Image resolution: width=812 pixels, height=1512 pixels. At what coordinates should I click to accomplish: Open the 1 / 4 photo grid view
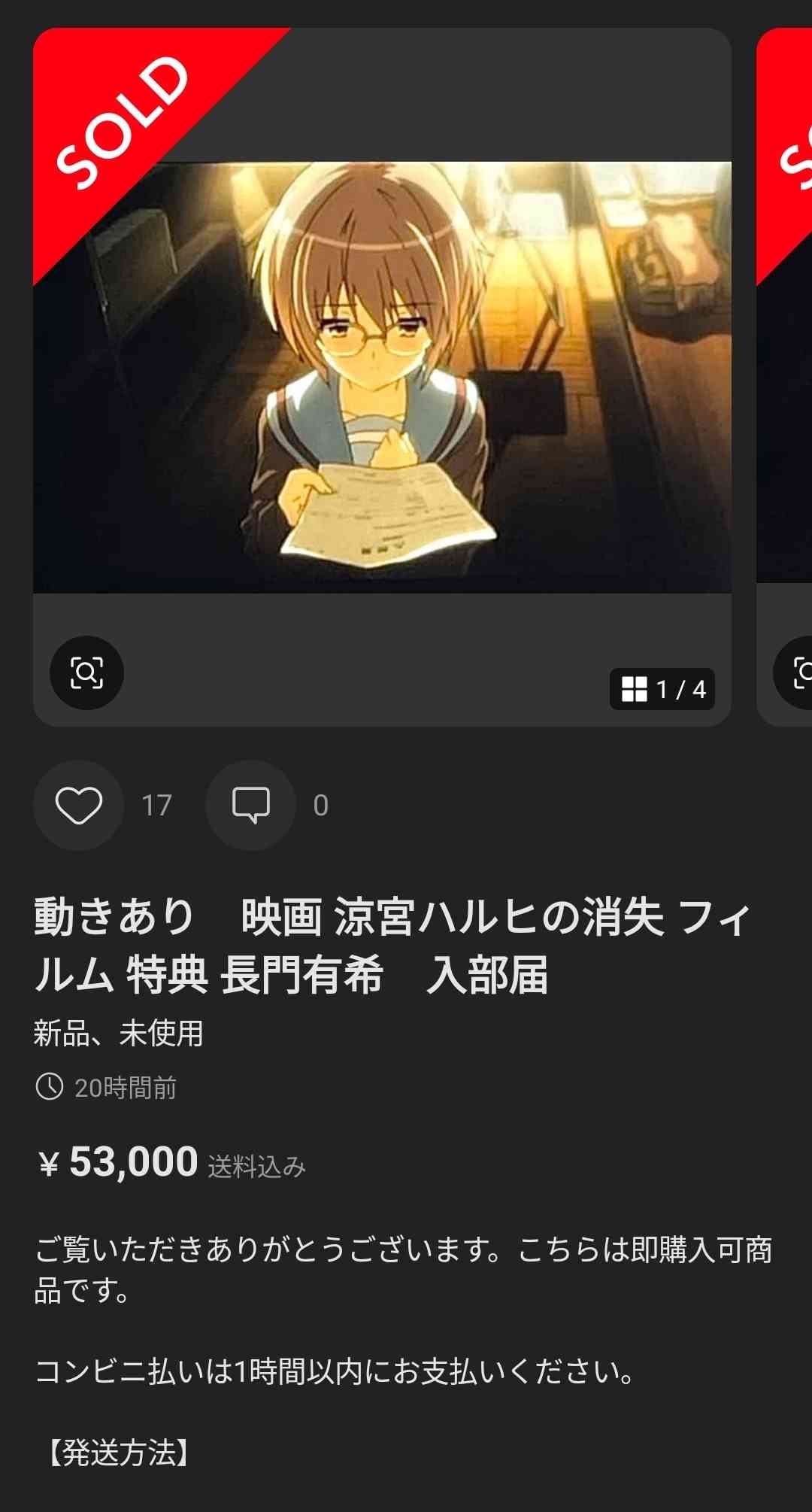[662, 688]
